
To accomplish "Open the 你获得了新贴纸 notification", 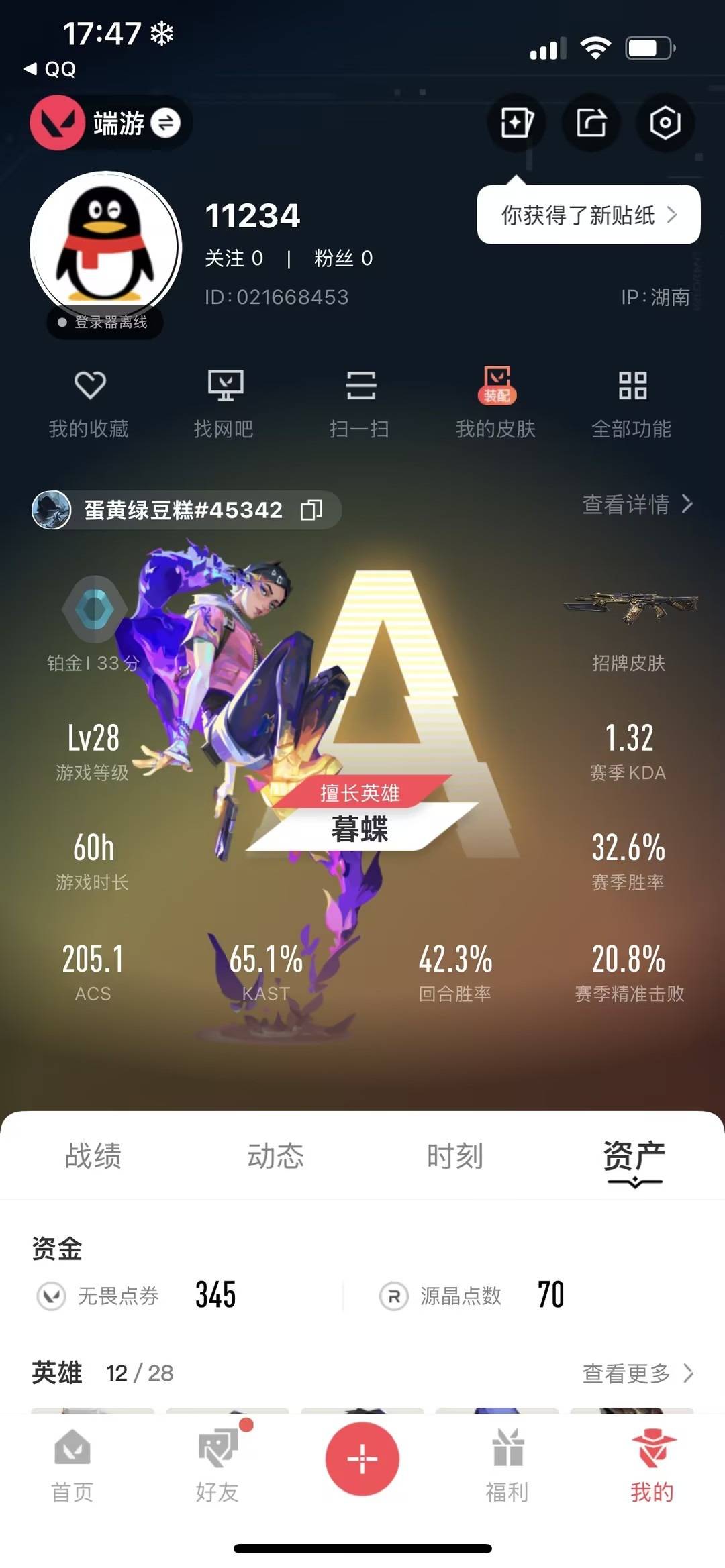I will (588, 215).
